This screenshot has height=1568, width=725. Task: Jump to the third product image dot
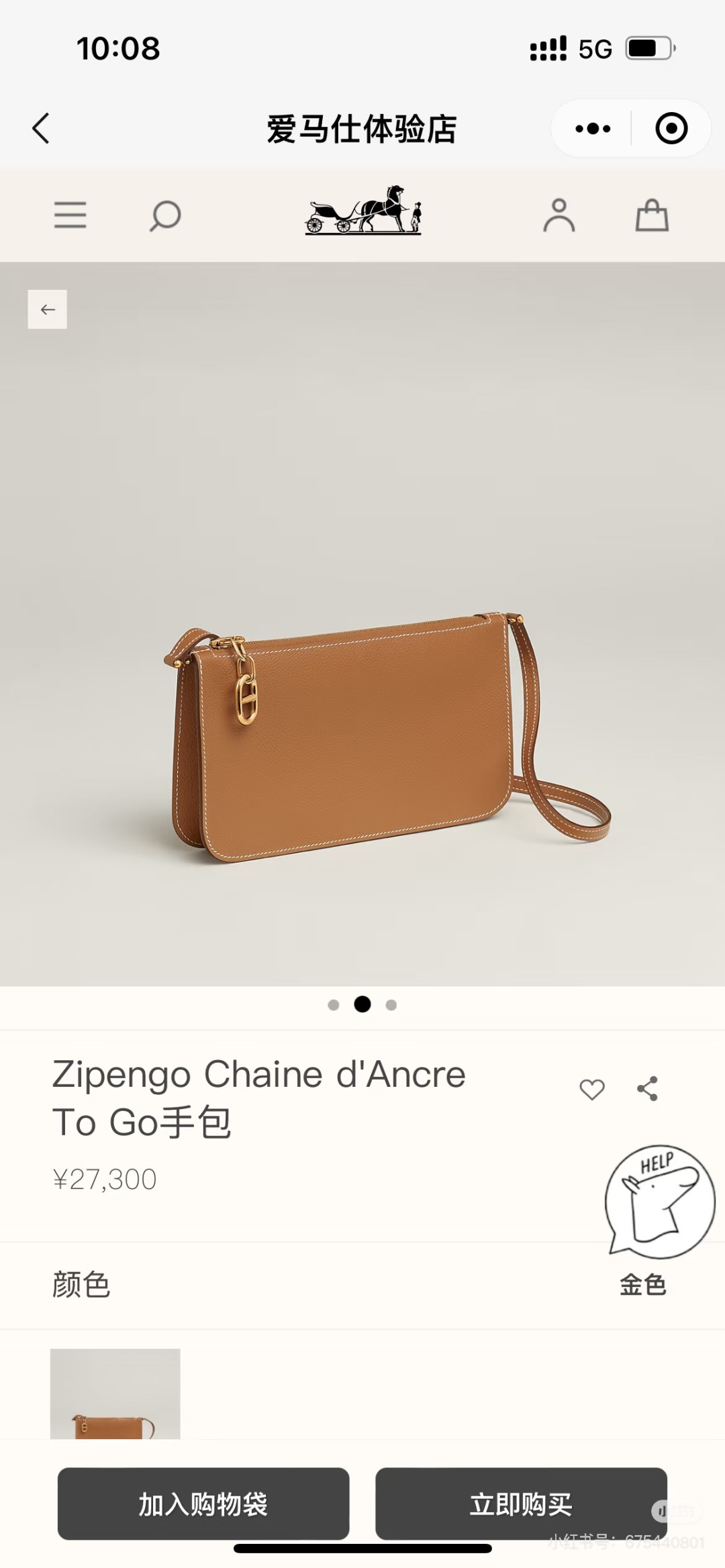point(391,1004)
